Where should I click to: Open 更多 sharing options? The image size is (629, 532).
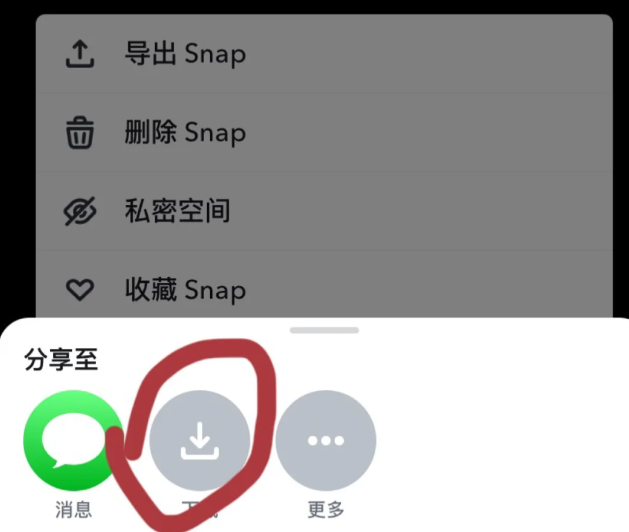click(x=326, y=440)
